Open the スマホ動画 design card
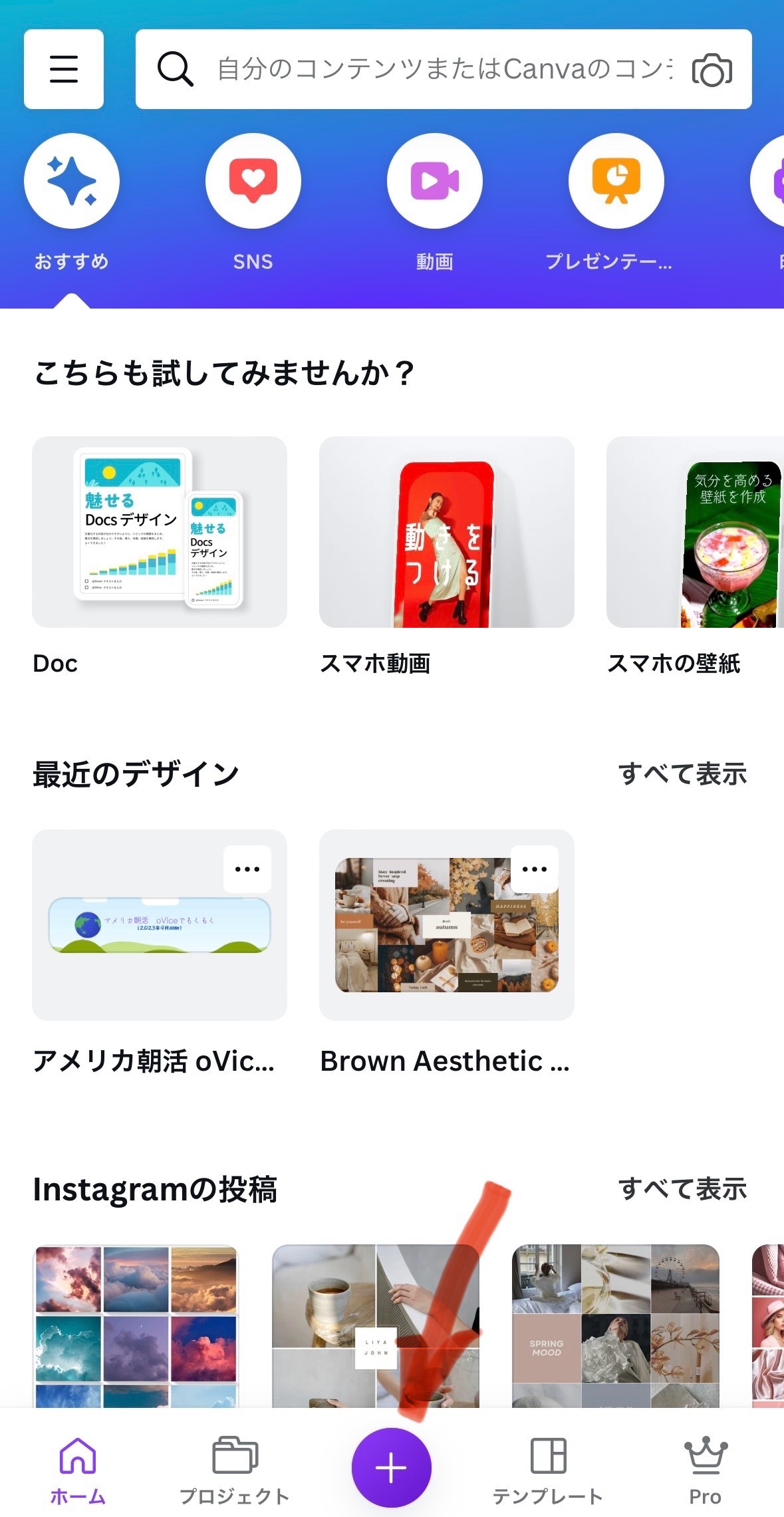 [x=446, y=532]
